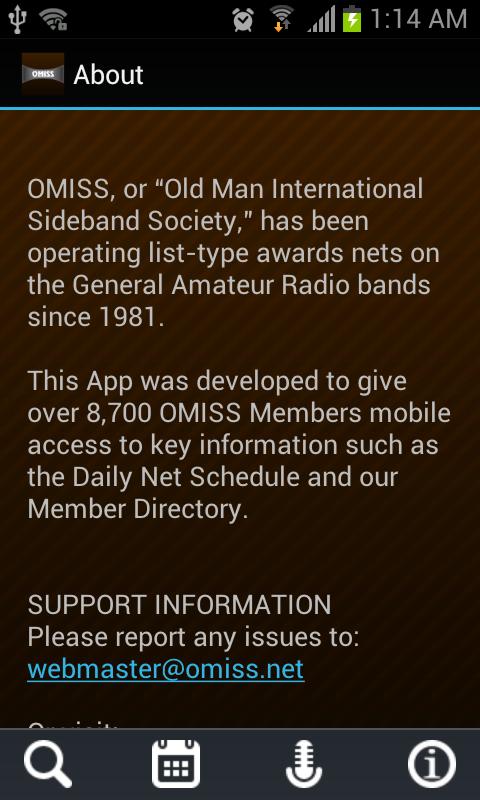Image resolution: width=480 pixels, height=800 pixels.
Task: Tap the OMISS app icon in the header
Action: click(x=43, y=74)
